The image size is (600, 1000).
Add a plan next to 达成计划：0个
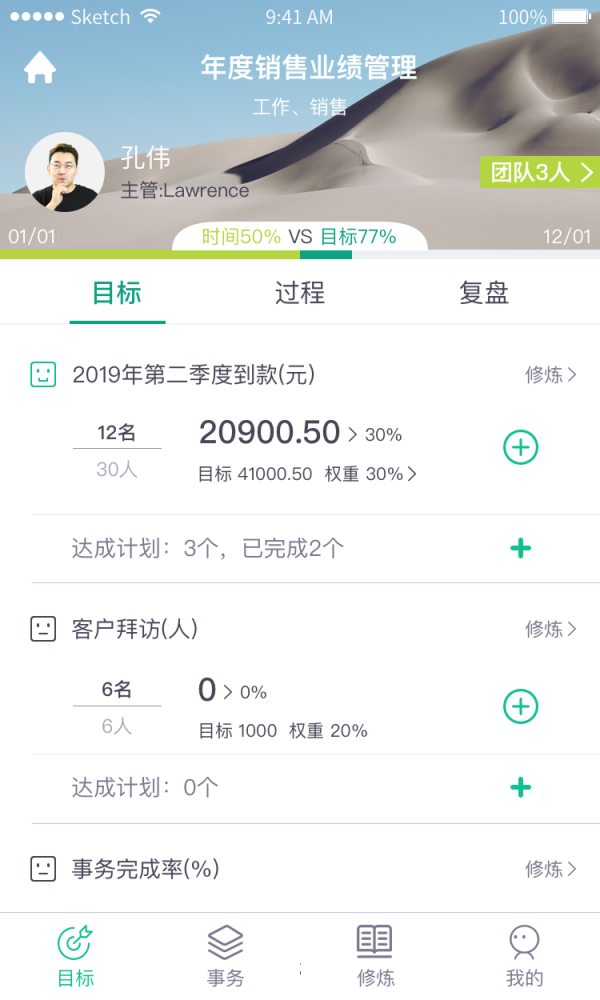pyautogui.click(x=520, y=788)
